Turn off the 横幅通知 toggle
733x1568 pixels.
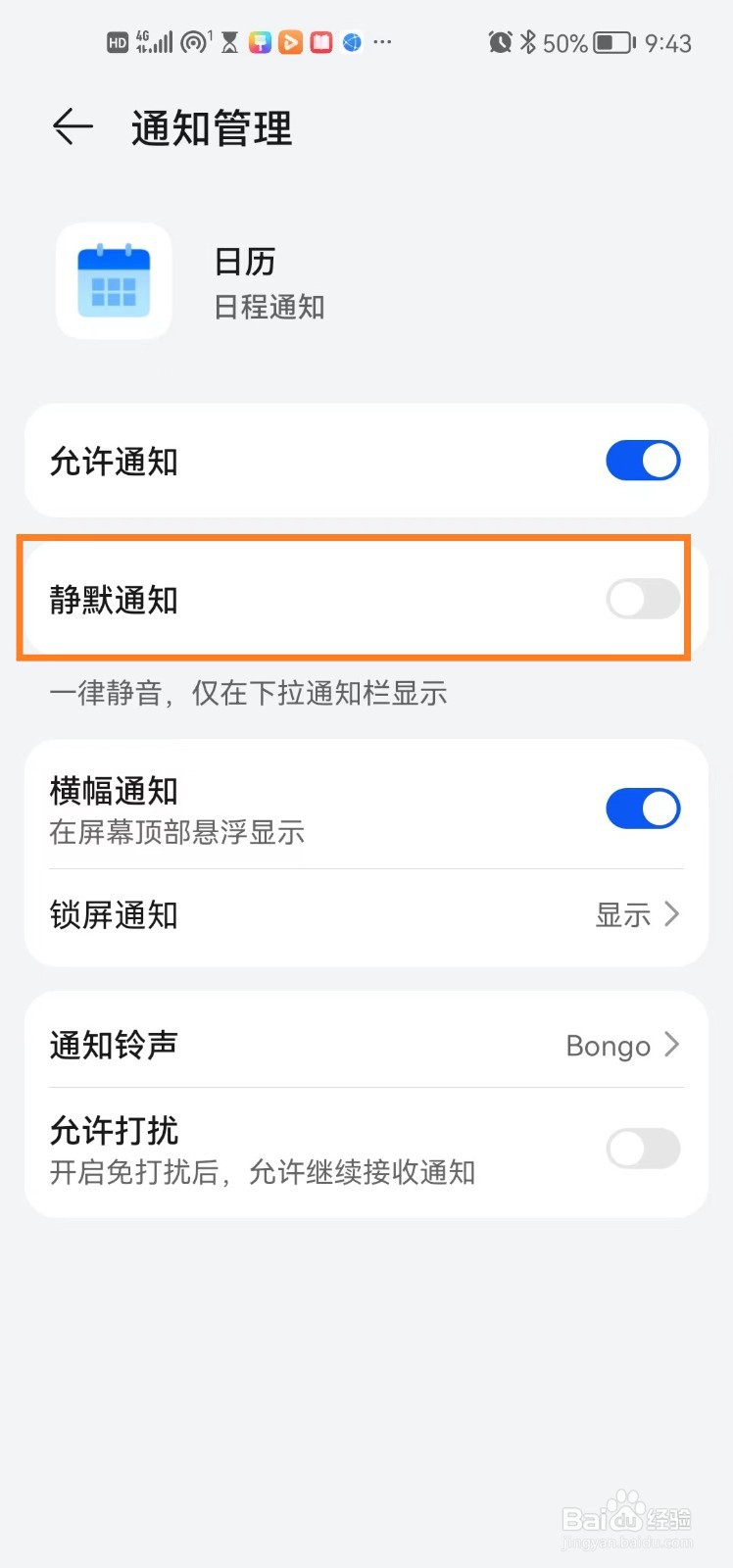643,808
